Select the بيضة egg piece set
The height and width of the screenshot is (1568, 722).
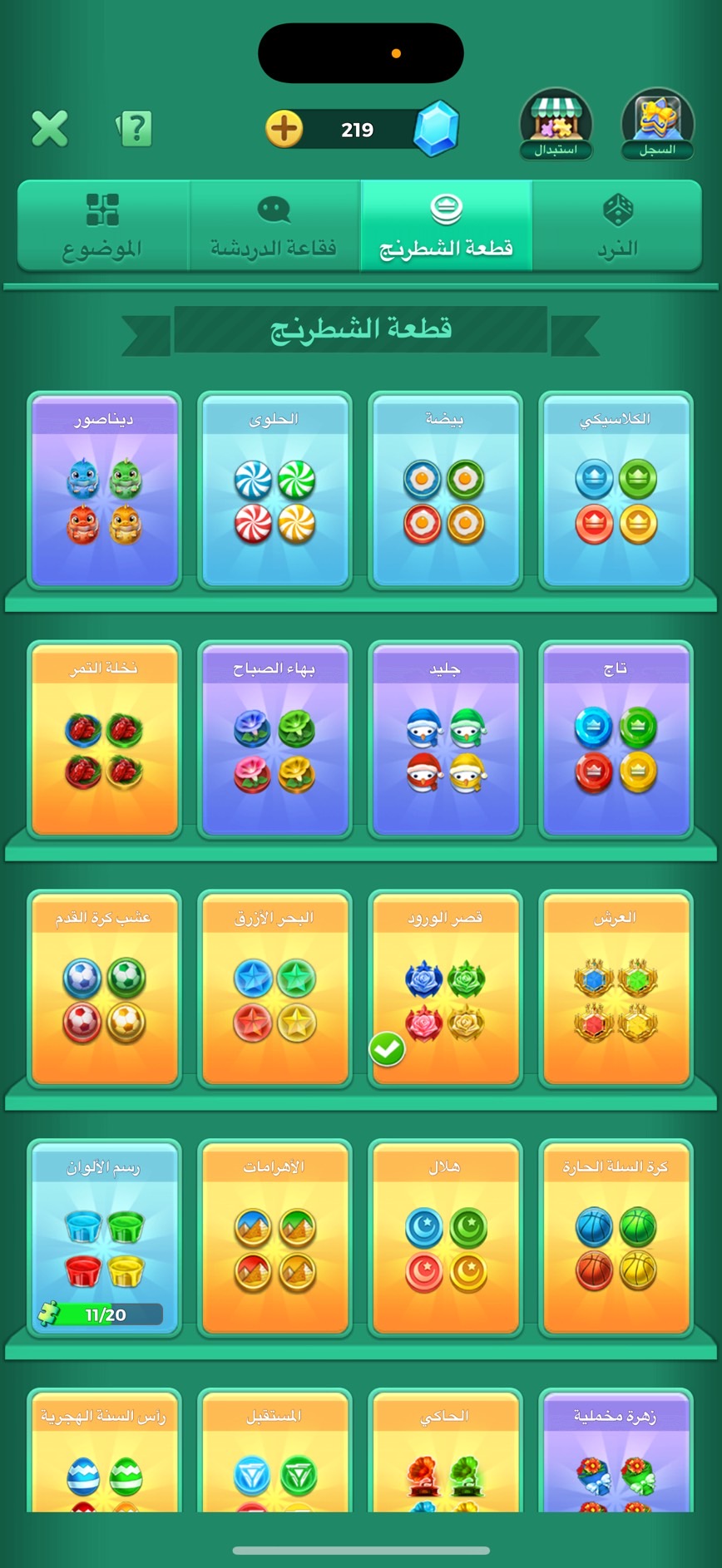[x=445, y=491]
